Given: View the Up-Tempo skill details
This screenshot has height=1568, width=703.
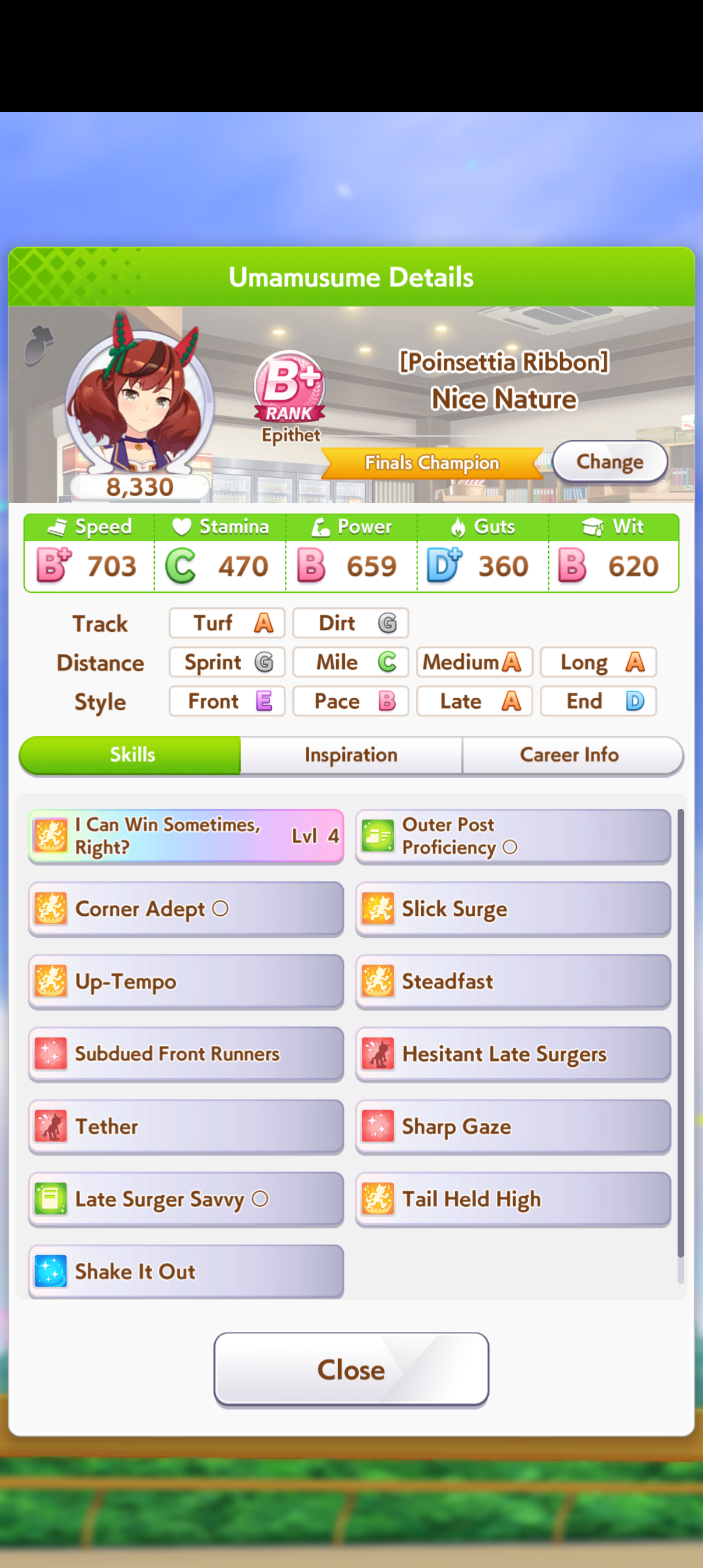Looking at the screenshot, I should pyautogui.click(x=186, y=981).
